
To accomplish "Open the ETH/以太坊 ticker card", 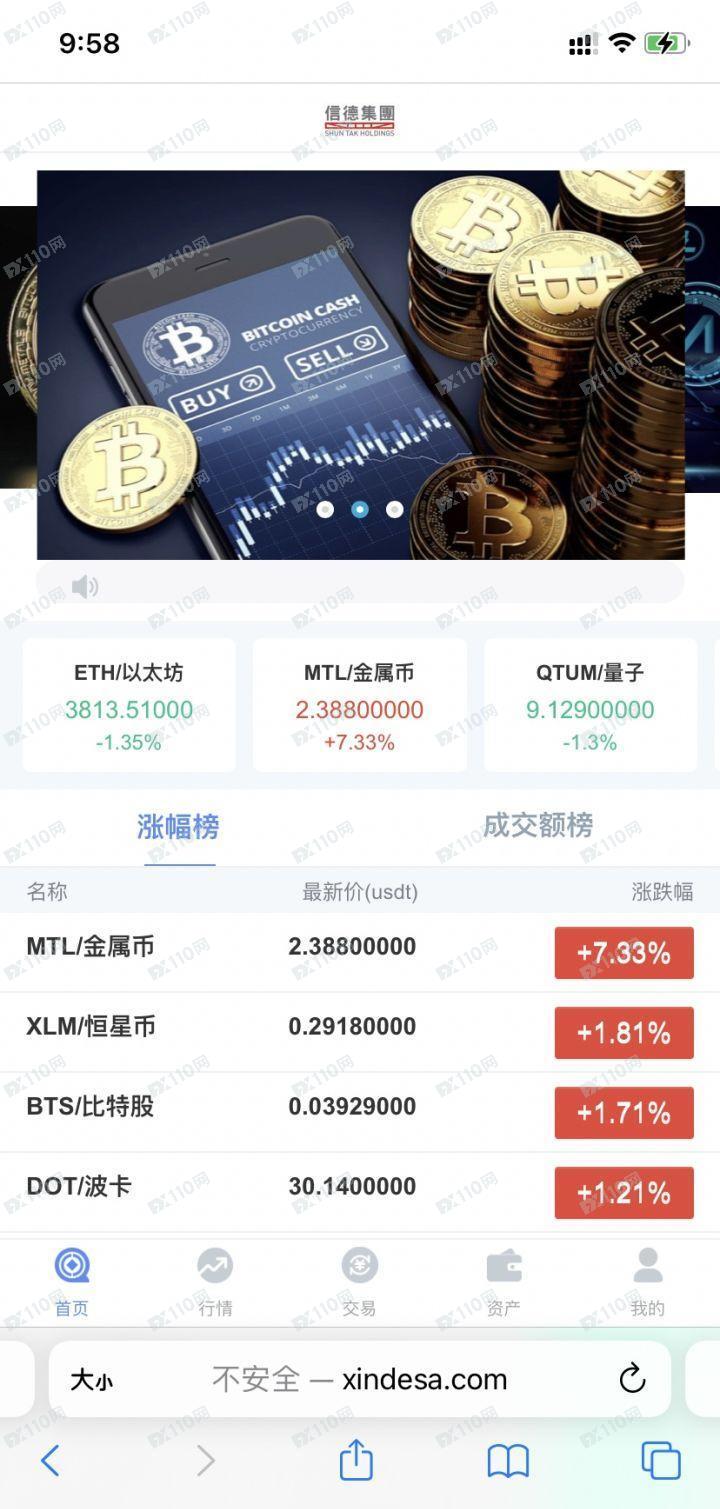I will 129,705.
